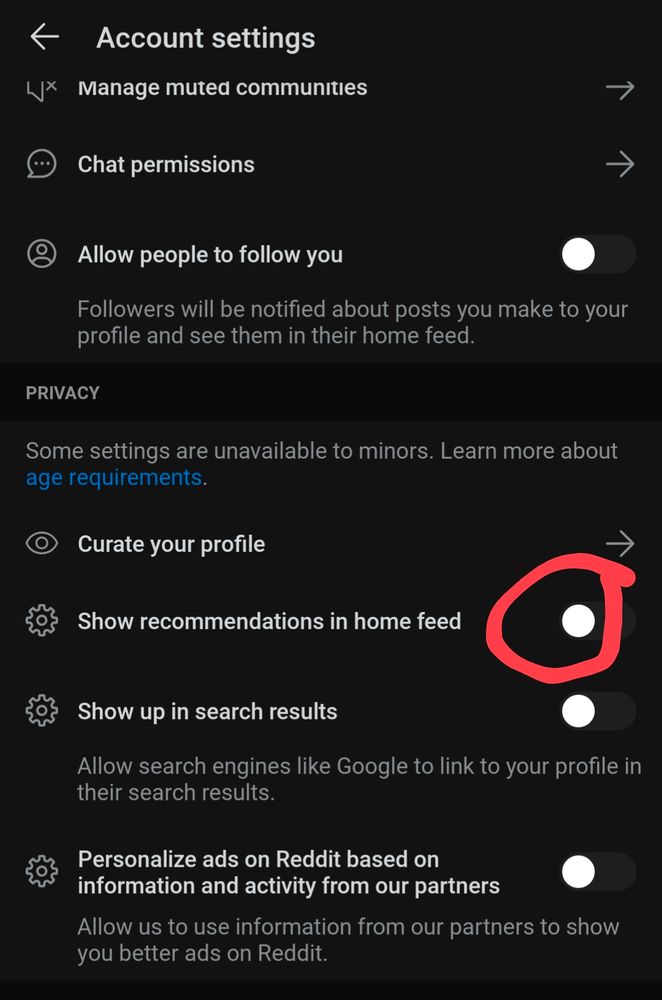The image size is (662, 1000).
Task: Toggle Show recommendations in home feed
Action: point(598,621)
